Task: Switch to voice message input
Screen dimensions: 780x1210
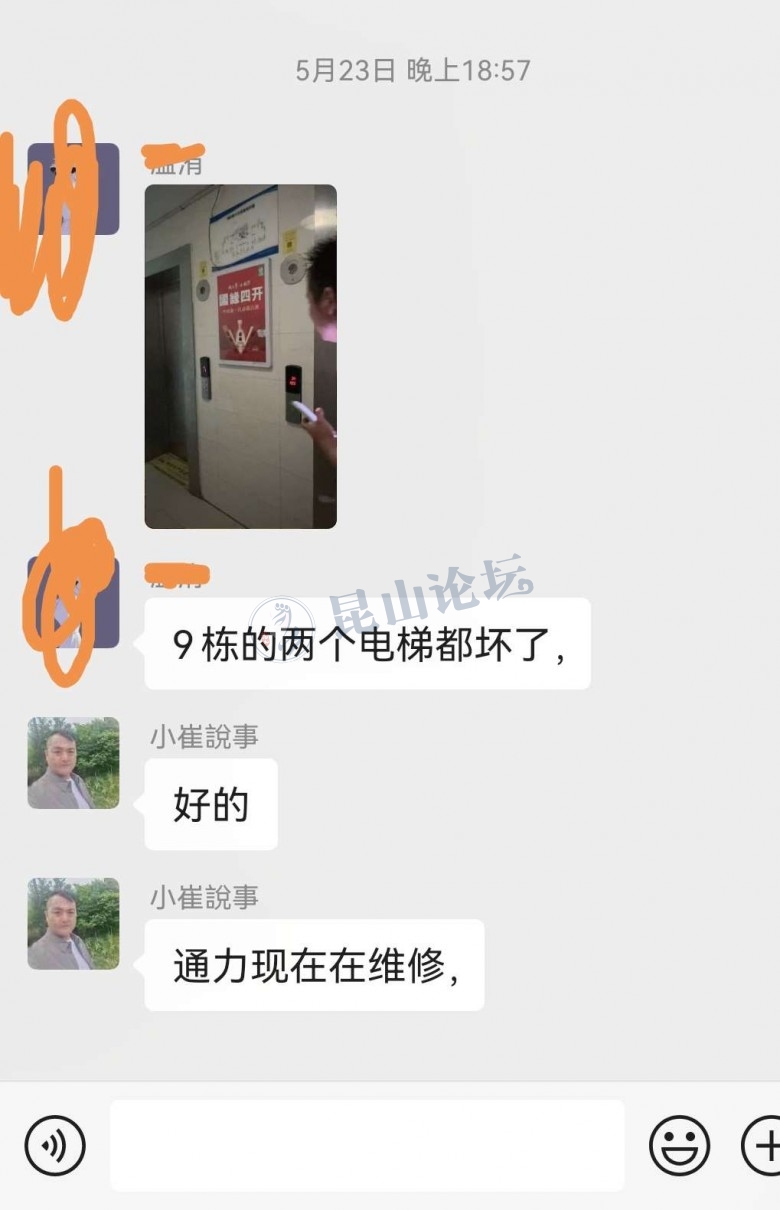Action: pyautogui.click(x=55, y=1145)
